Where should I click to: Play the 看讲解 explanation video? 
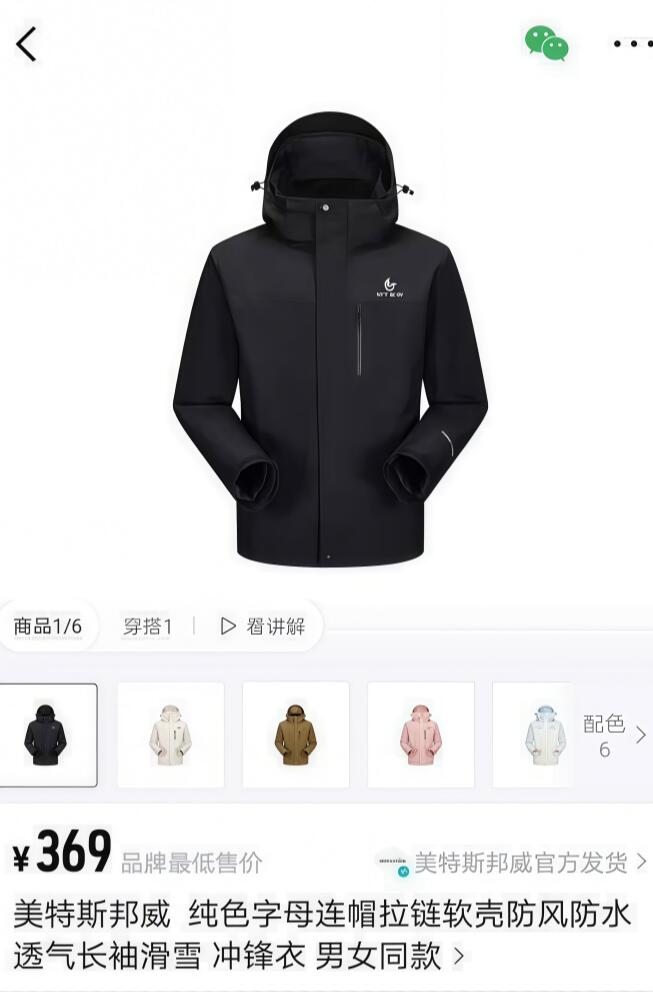[x=263, y=626]
